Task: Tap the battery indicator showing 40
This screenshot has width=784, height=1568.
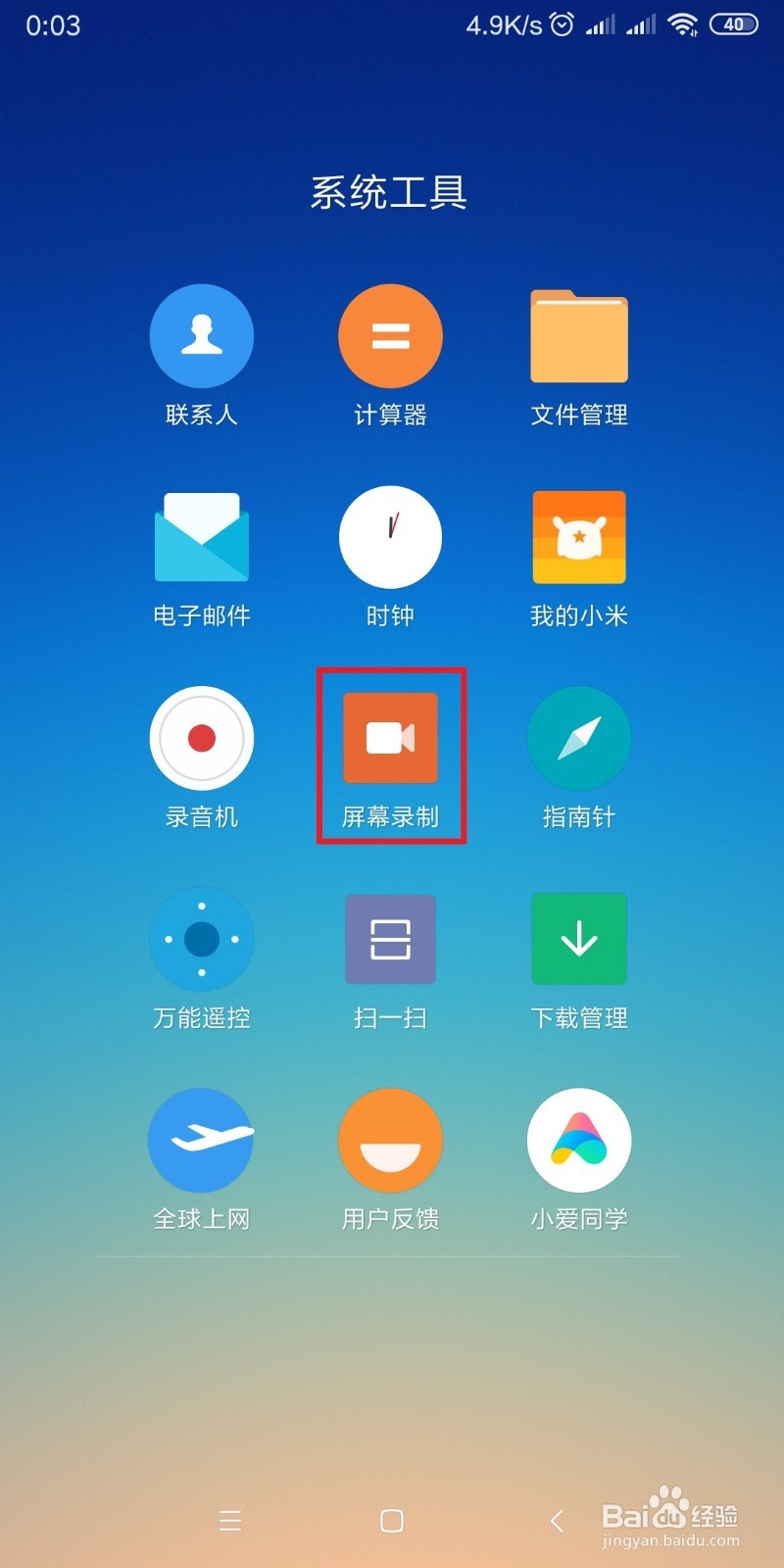Action: pos(733,24)
